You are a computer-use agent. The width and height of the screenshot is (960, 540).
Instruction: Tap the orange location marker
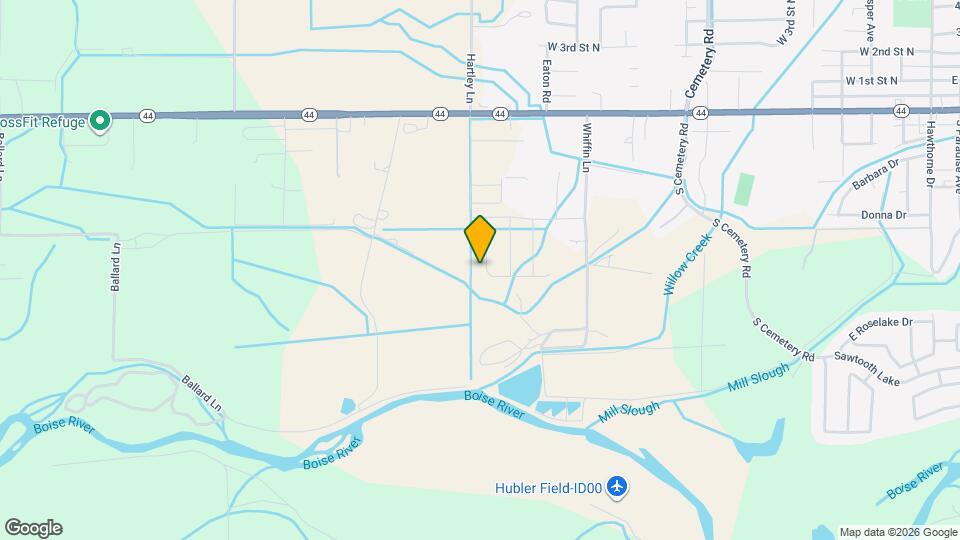coord(480,239)
